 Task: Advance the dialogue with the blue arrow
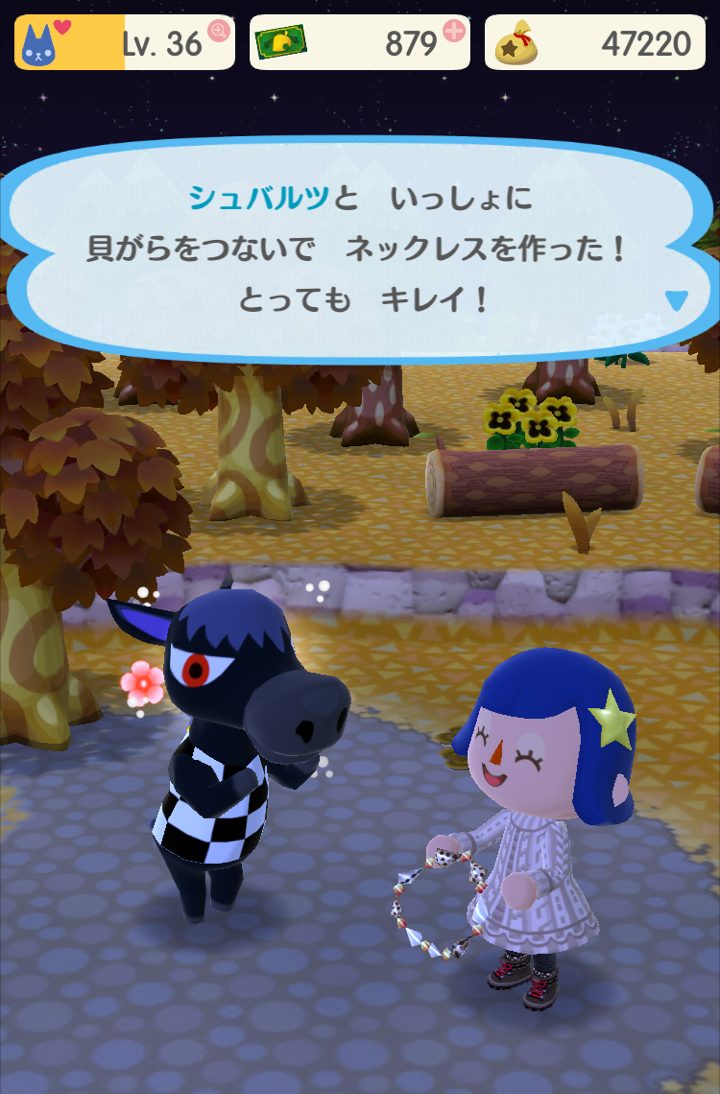click(677, 300)
